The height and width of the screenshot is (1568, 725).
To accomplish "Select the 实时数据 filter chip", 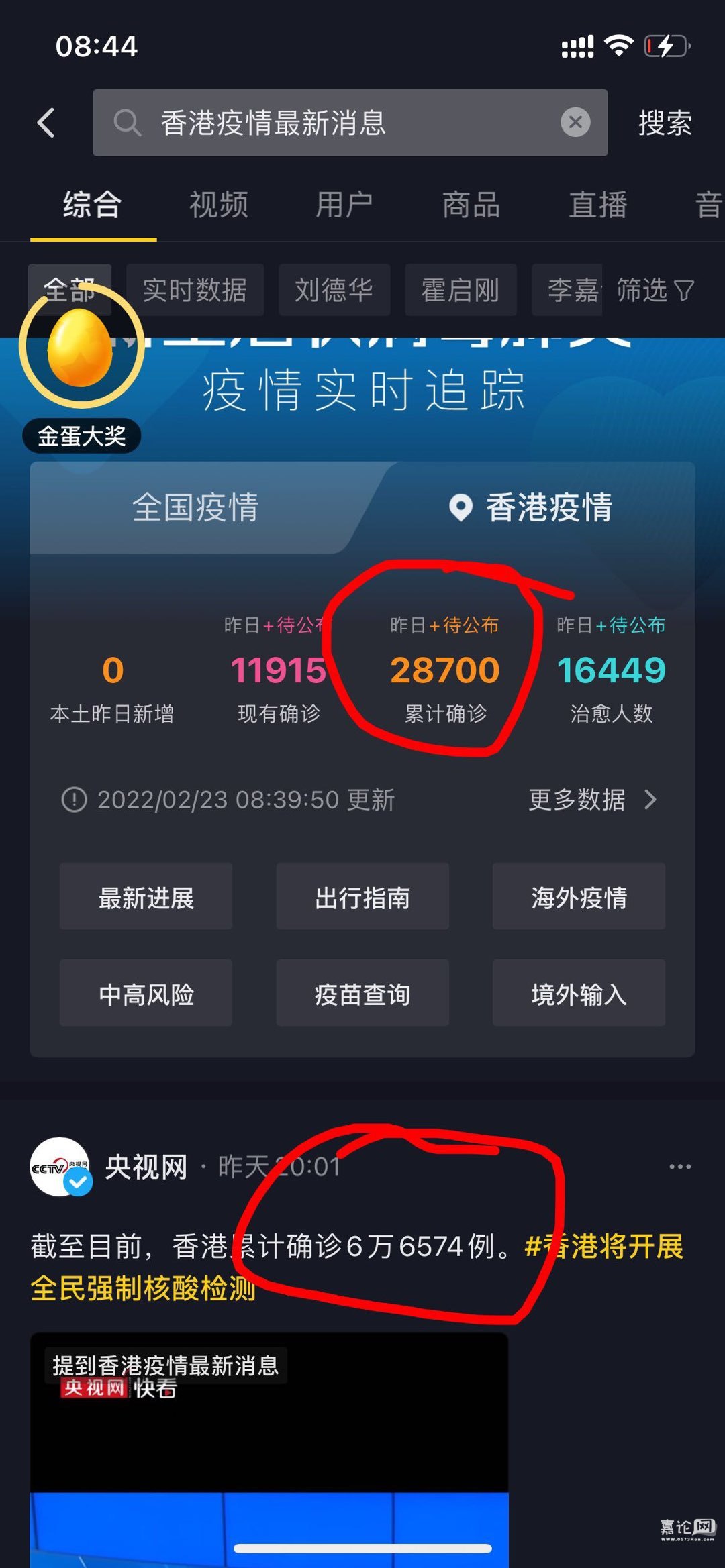I will pyautogui.click(x=195, y=290).
